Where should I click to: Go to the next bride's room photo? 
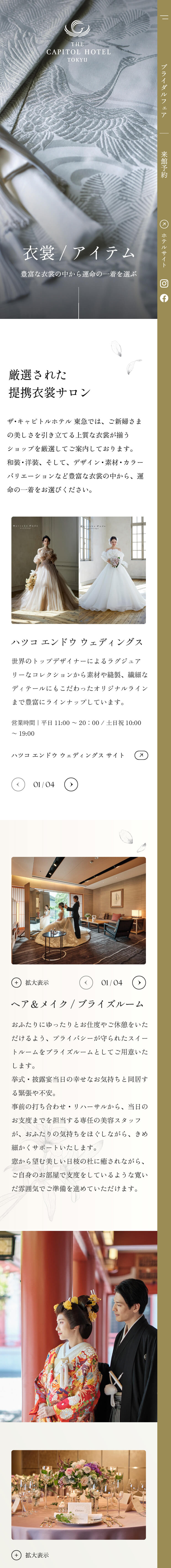coord(139,982)
